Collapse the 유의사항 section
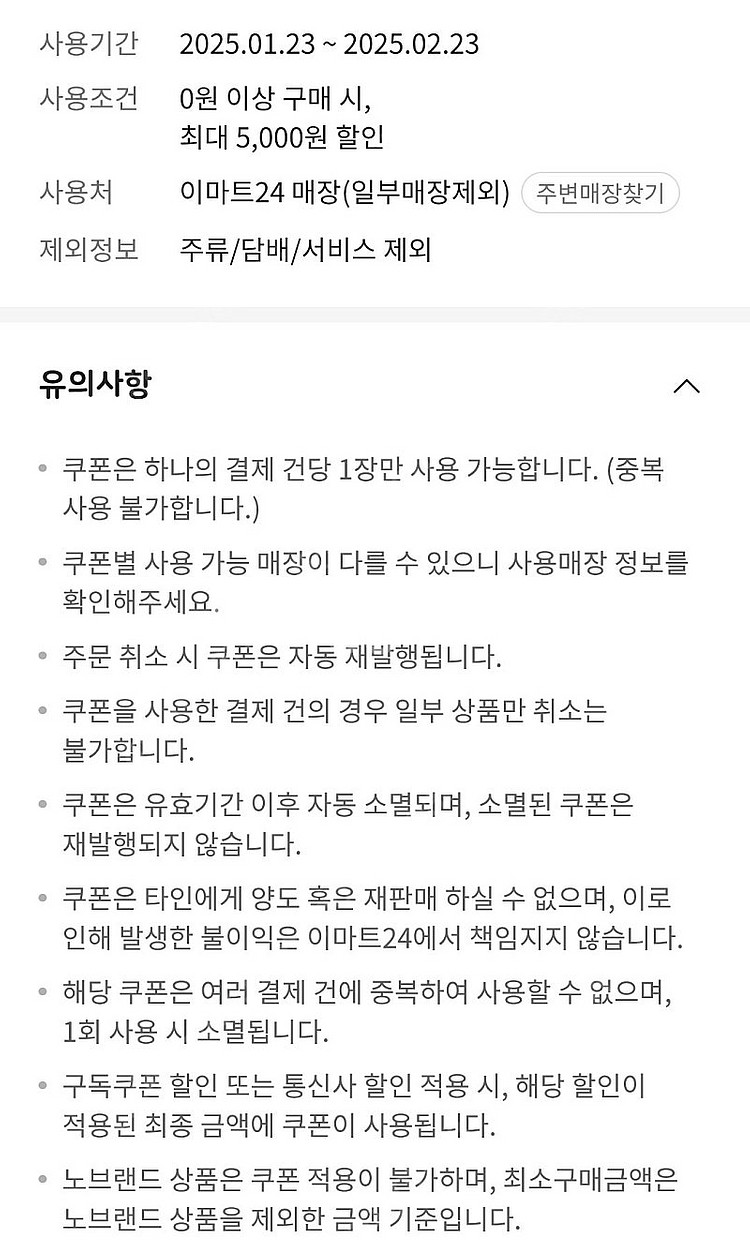This screenshot has width=750, height=1251. coord(687,386)
